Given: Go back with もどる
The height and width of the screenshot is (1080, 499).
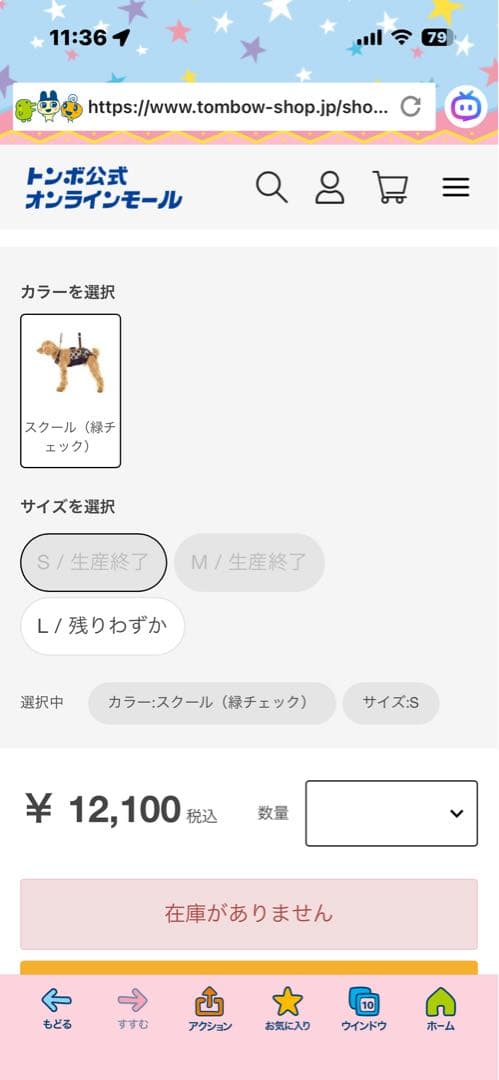Looking at the screenshot, I should (57, 1009).
